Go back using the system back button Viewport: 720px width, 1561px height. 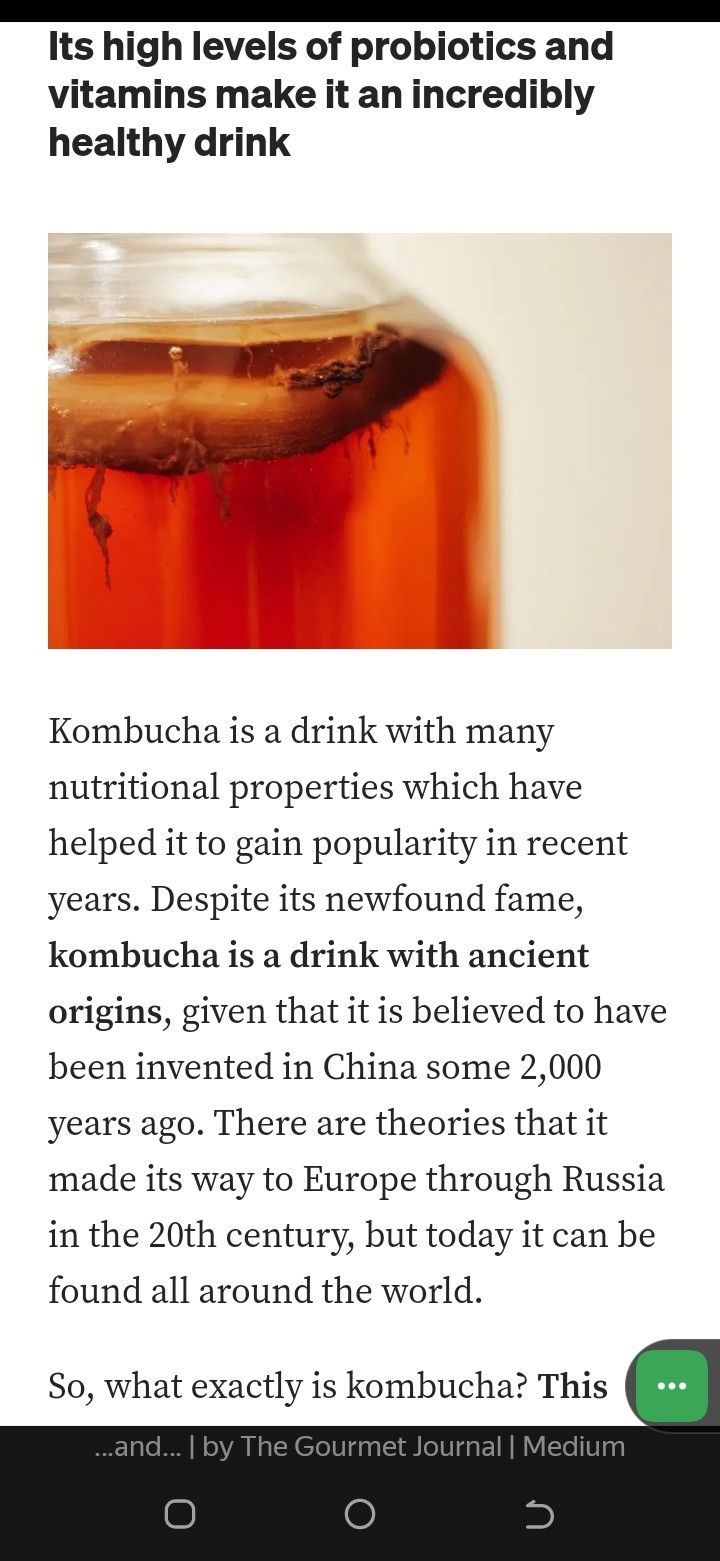[x=539, y=1514]
